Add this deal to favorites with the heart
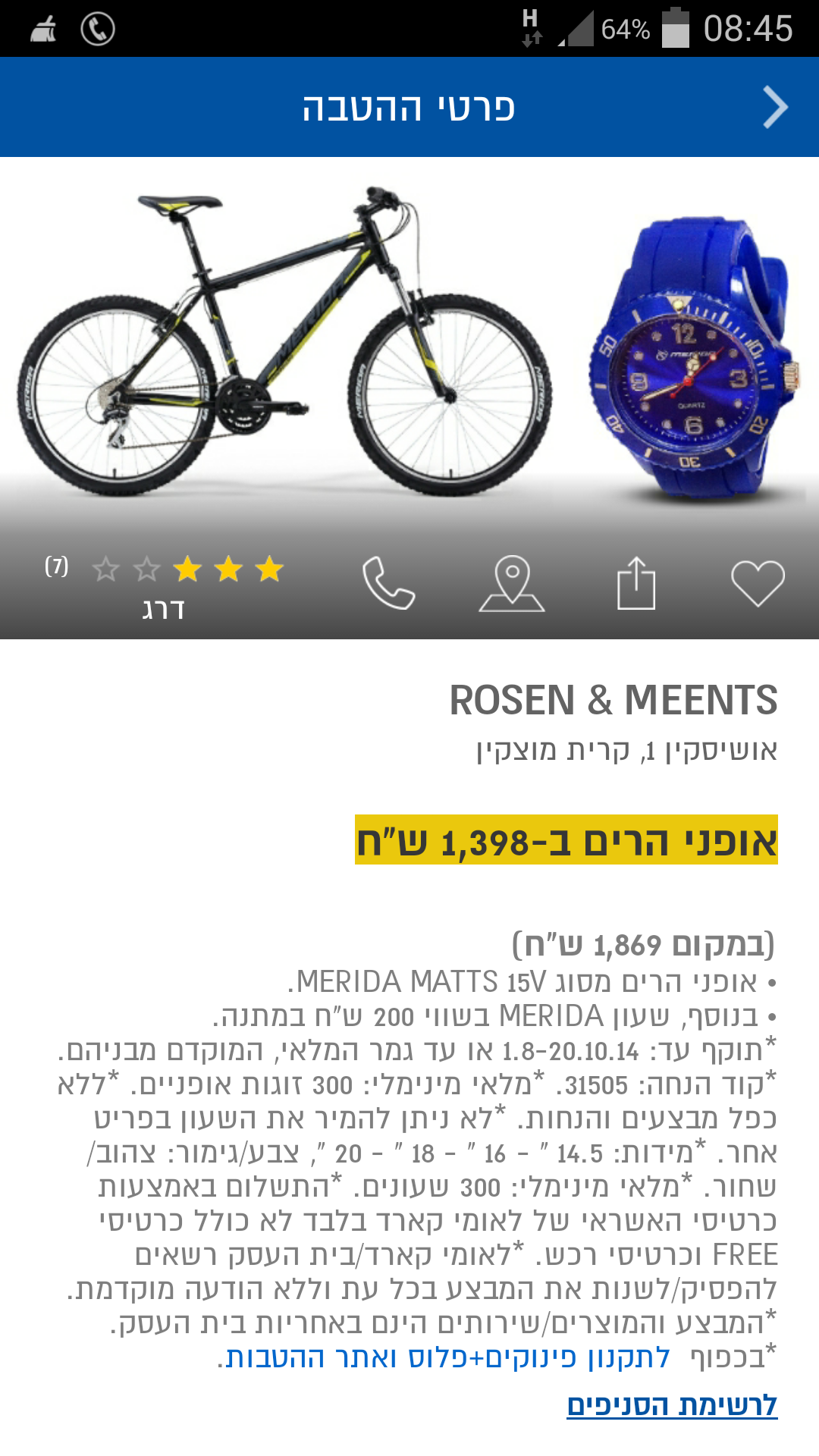Screen dimensions: 819x1456 (757, 583)
